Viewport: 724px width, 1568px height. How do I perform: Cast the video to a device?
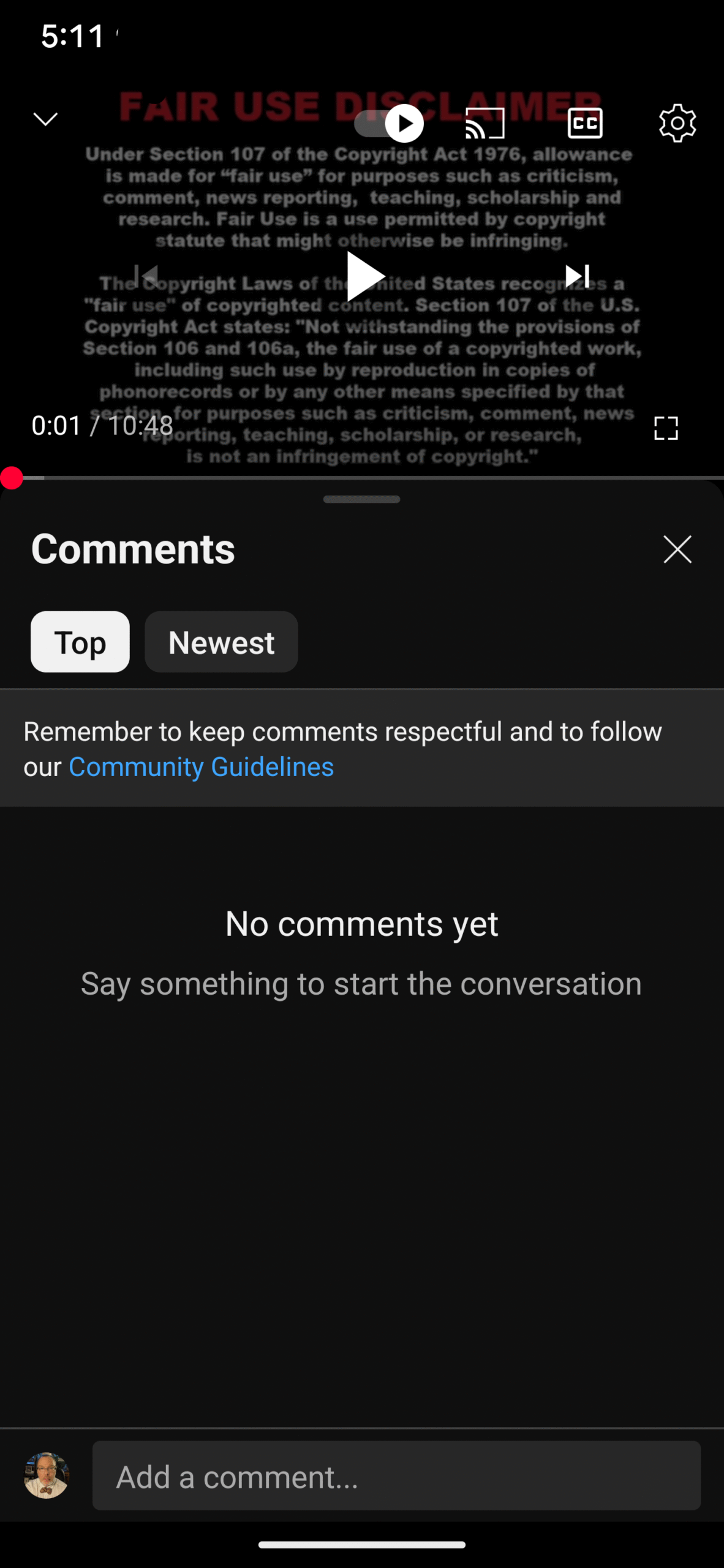pyautogui.click(x=485, y=123)
